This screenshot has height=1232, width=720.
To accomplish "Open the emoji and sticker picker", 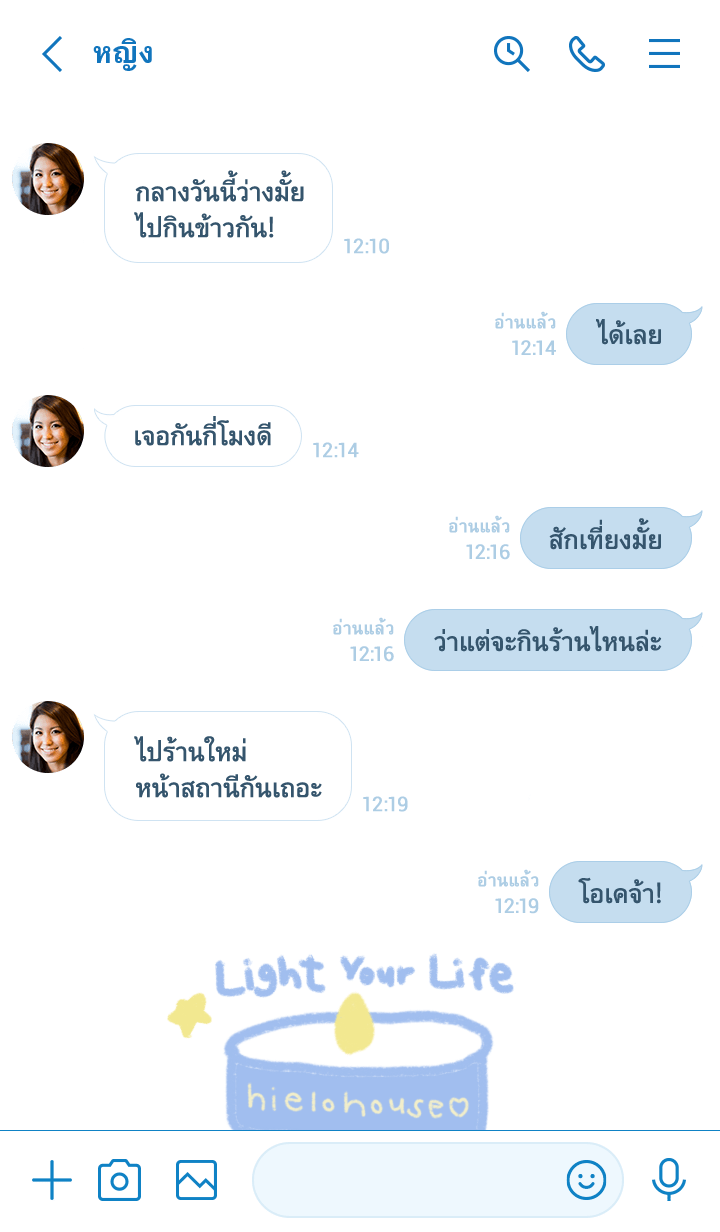I will (x=586, y=1181).
